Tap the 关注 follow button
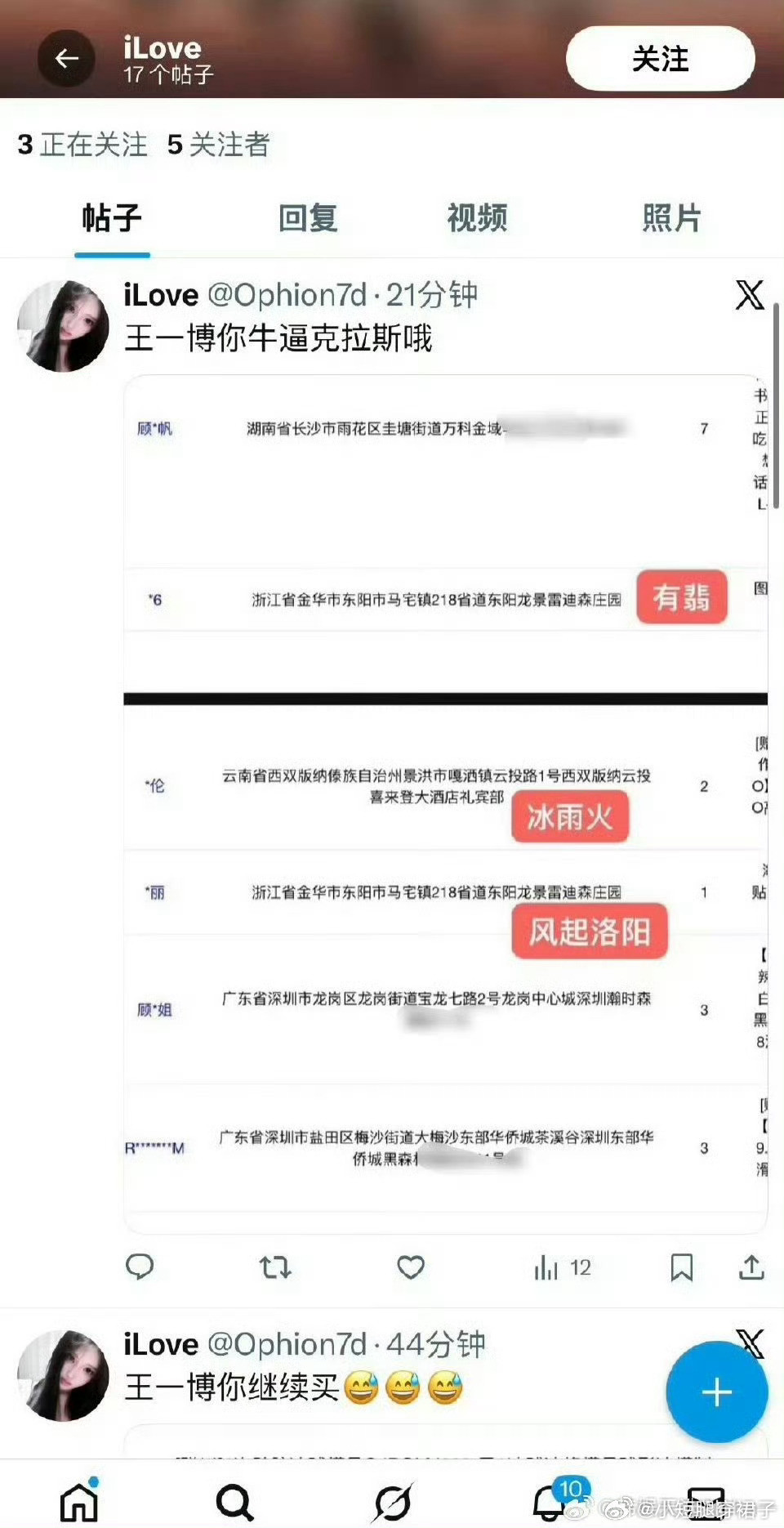The height and width of the screenshot is (1528, 784). 660,58
